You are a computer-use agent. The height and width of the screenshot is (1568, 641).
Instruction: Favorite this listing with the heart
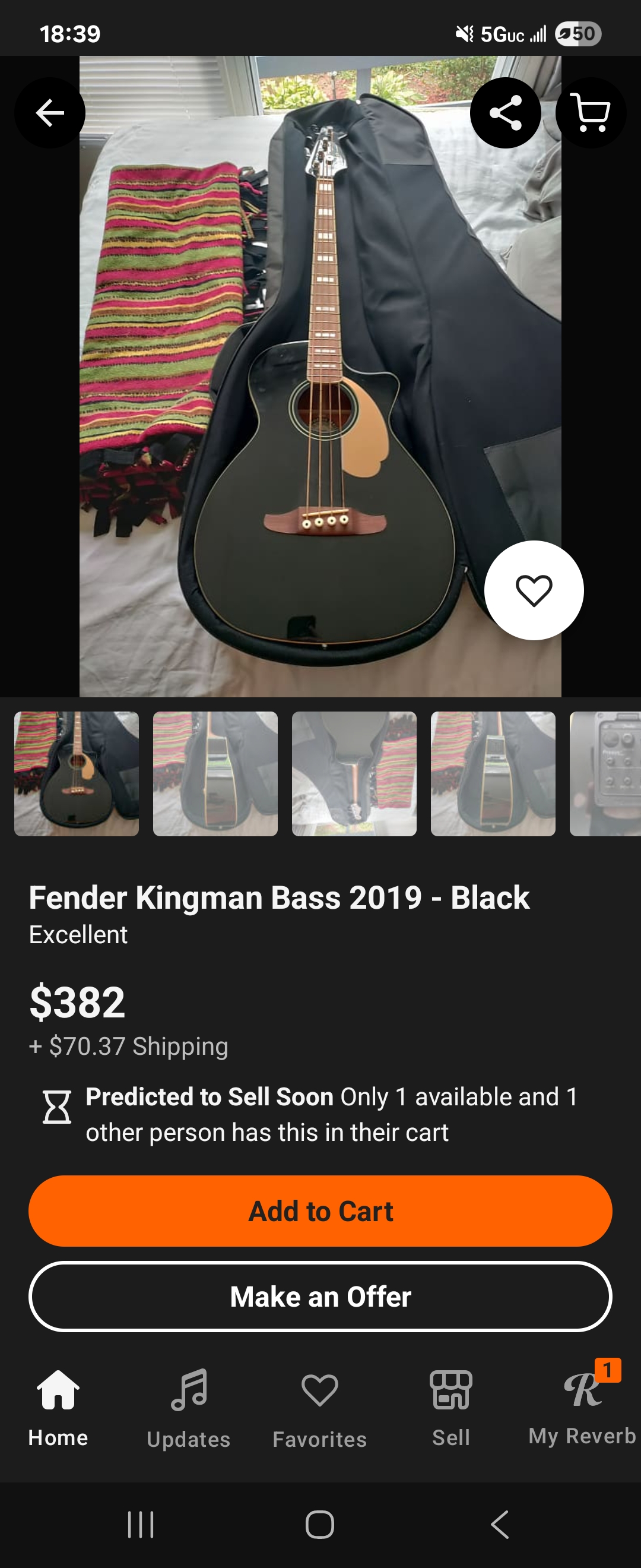[534, 590]
